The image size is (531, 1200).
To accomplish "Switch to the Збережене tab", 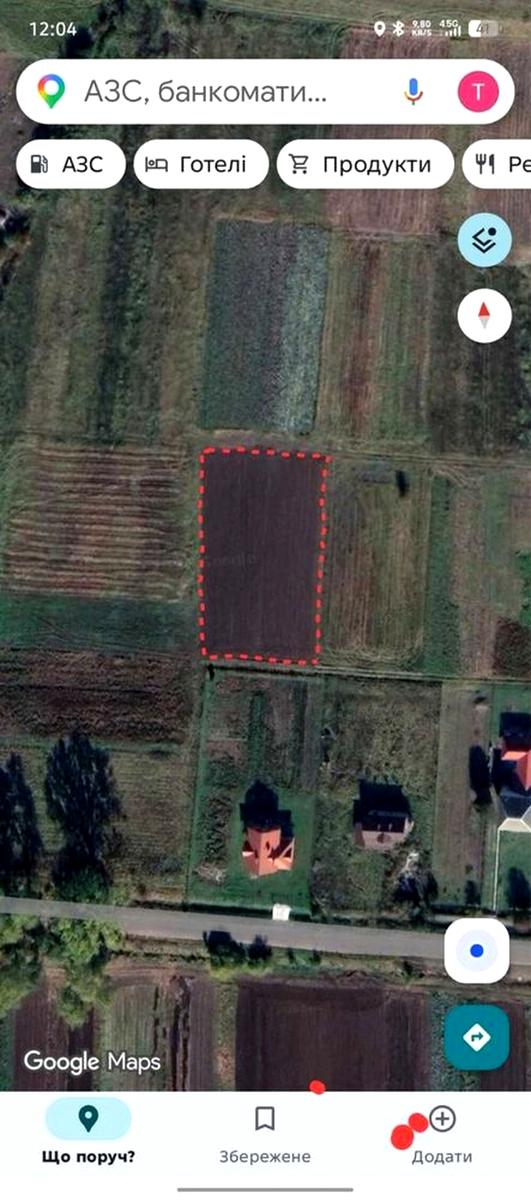I will [265, 1135].
